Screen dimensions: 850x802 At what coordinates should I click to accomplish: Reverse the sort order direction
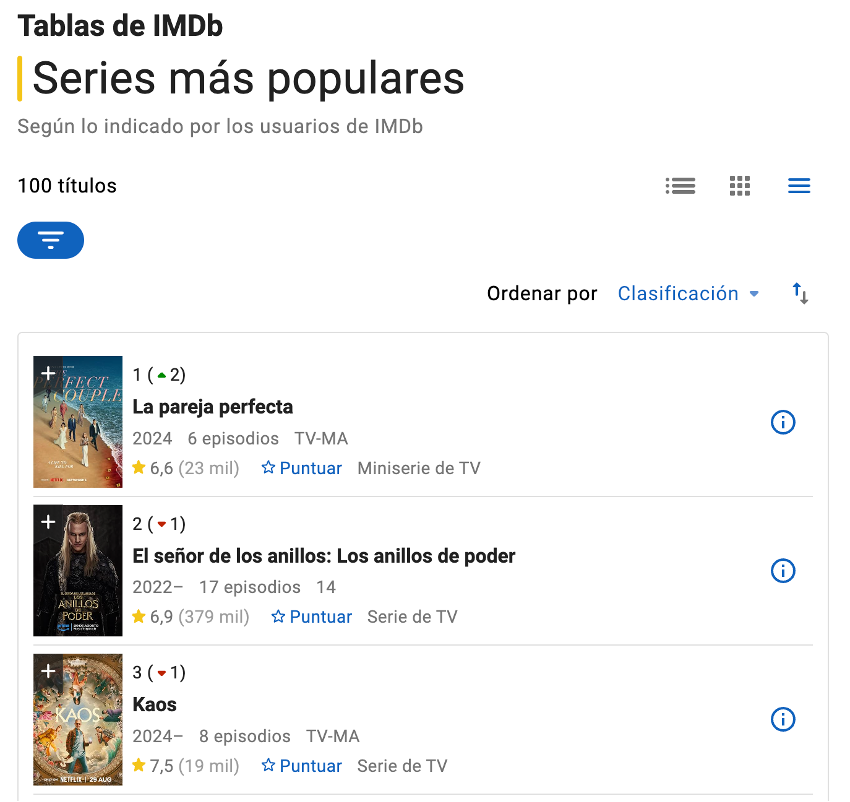click(800, 294)
